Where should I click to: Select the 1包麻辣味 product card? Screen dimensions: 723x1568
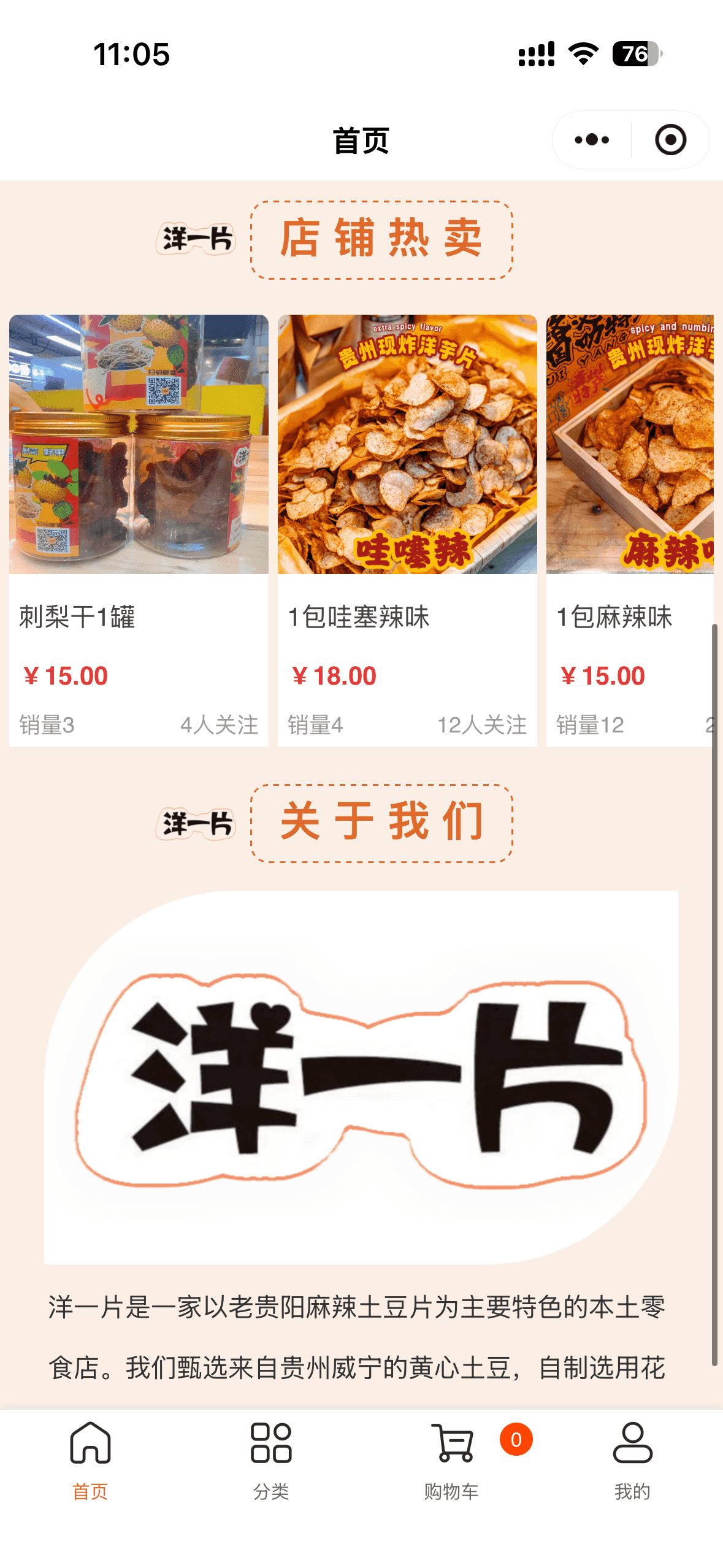(630, 530)
